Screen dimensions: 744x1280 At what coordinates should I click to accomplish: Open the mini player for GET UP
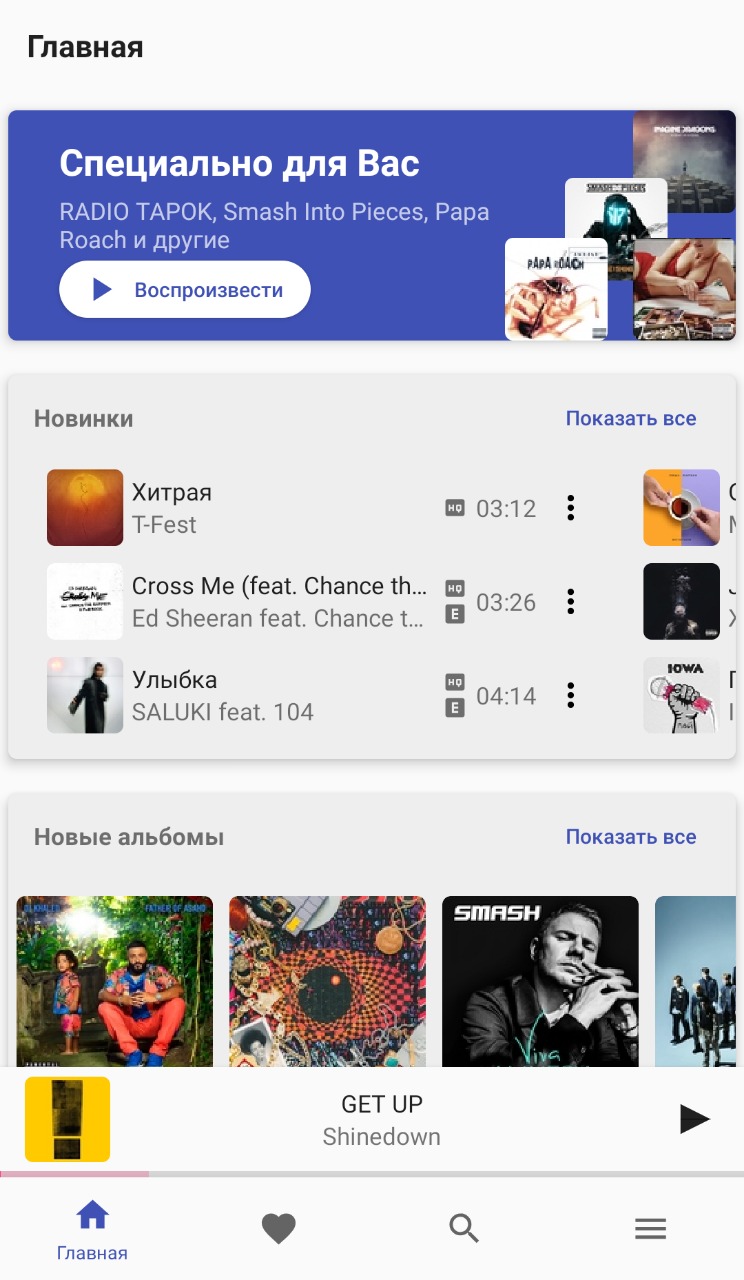click(381, 1119)
